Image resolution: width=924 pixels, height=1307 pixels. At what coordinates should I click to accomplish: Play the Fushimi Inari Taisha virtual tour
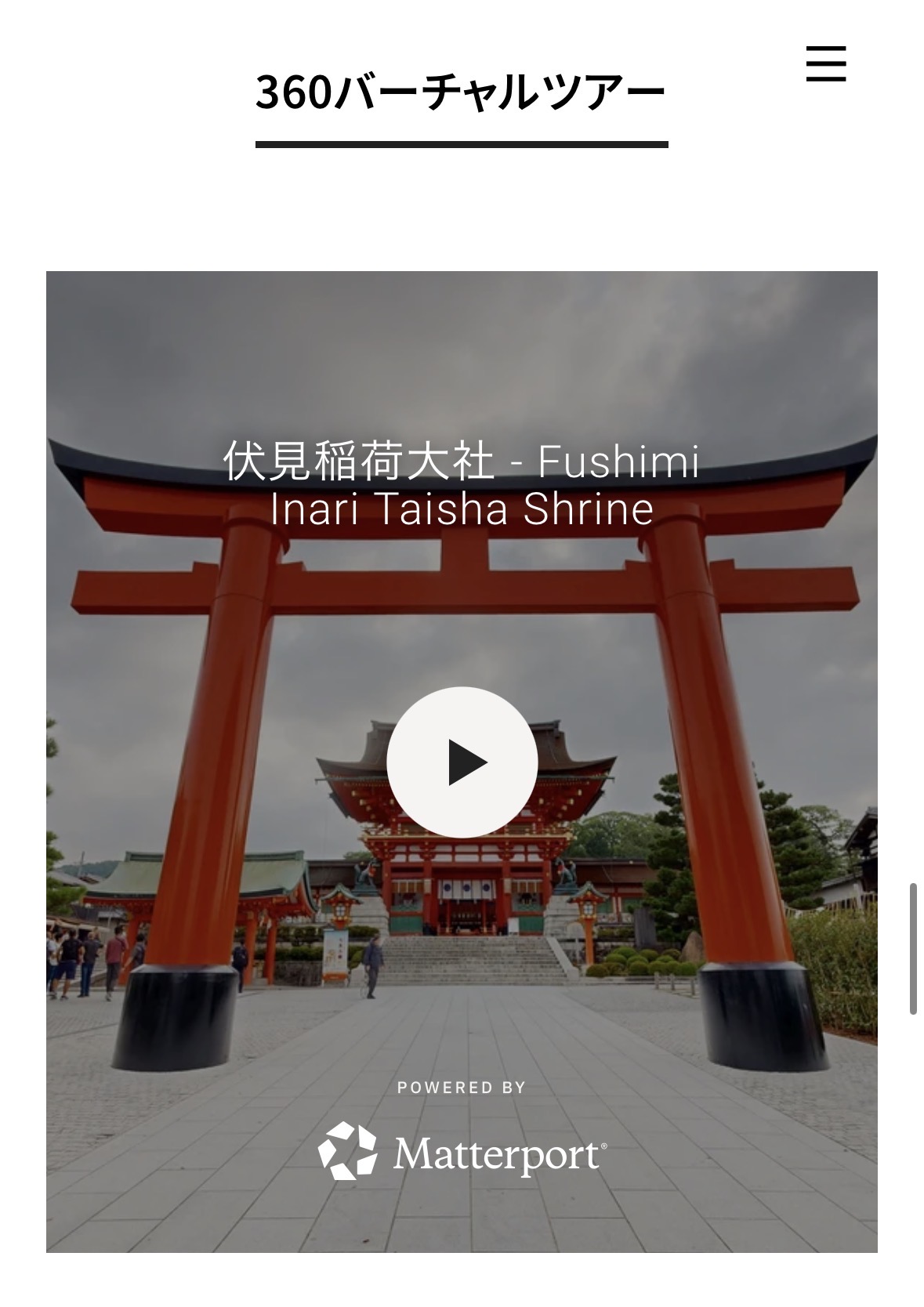462,762
